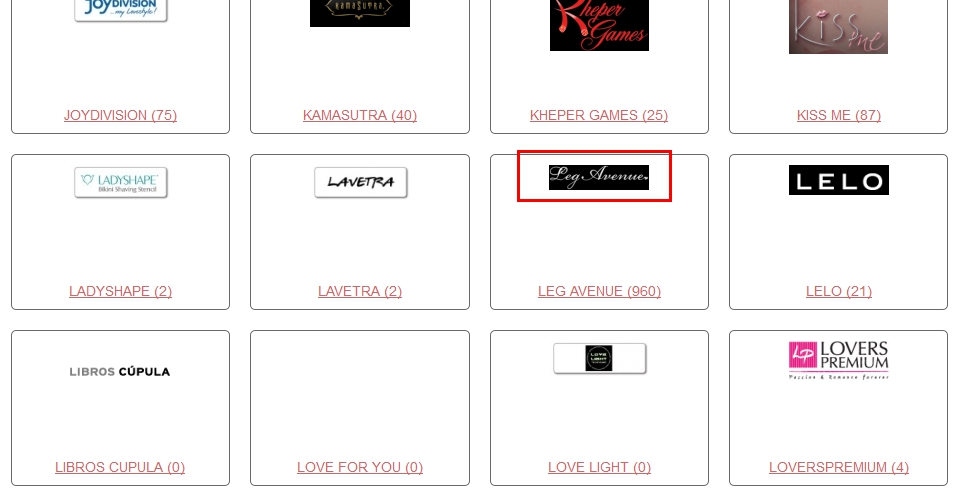Screen dimensions: 969x499
Task: Tap the Lovers Premium logo image
Action: [x=838, y=360]
